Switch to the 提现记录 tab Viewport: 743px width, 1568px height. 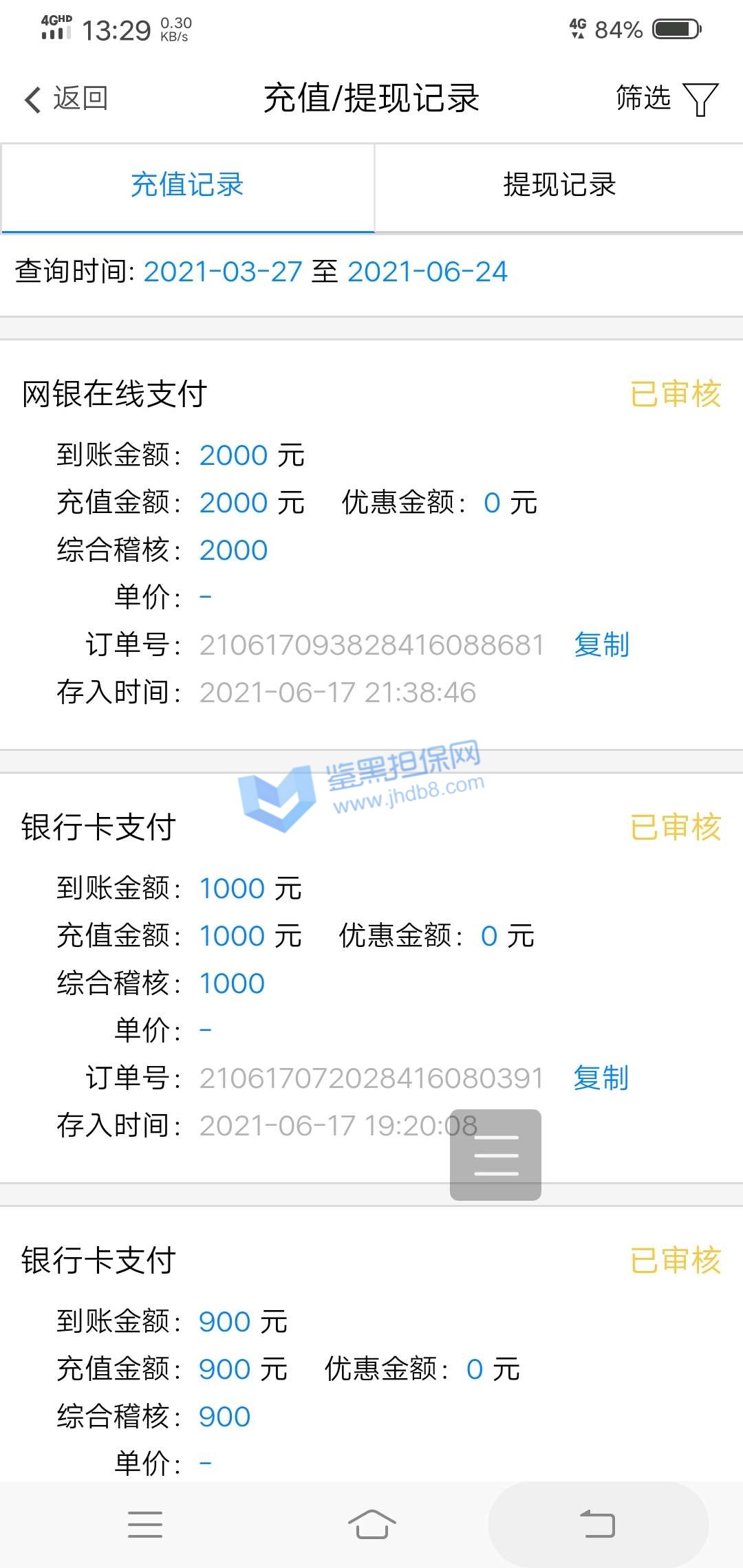pos(559,186)
